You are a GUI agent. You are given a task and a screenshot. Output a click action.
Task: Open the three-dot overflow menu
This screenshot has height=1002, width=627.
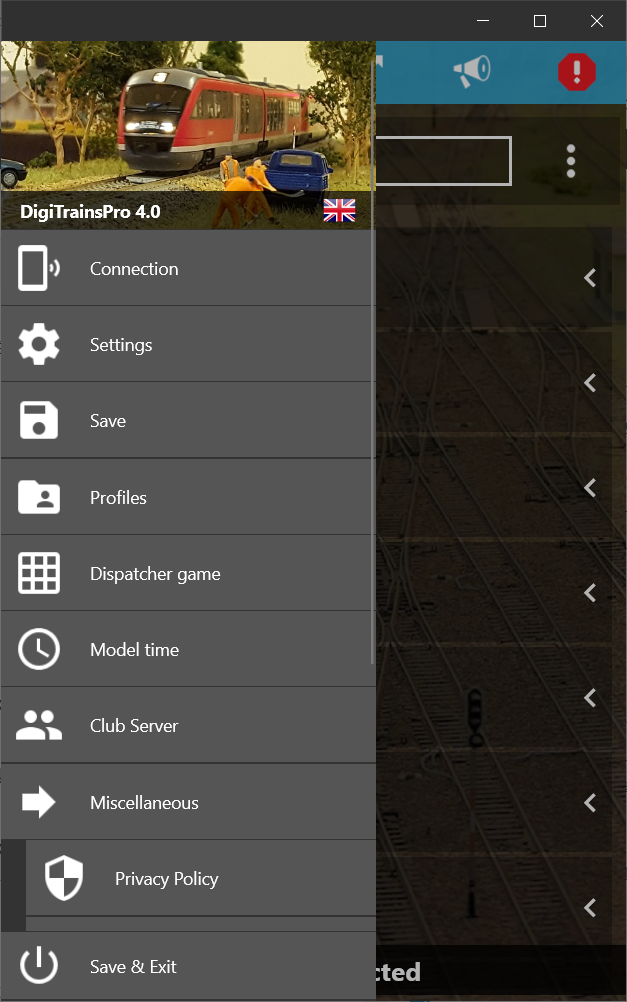click(x=571, y=161)
